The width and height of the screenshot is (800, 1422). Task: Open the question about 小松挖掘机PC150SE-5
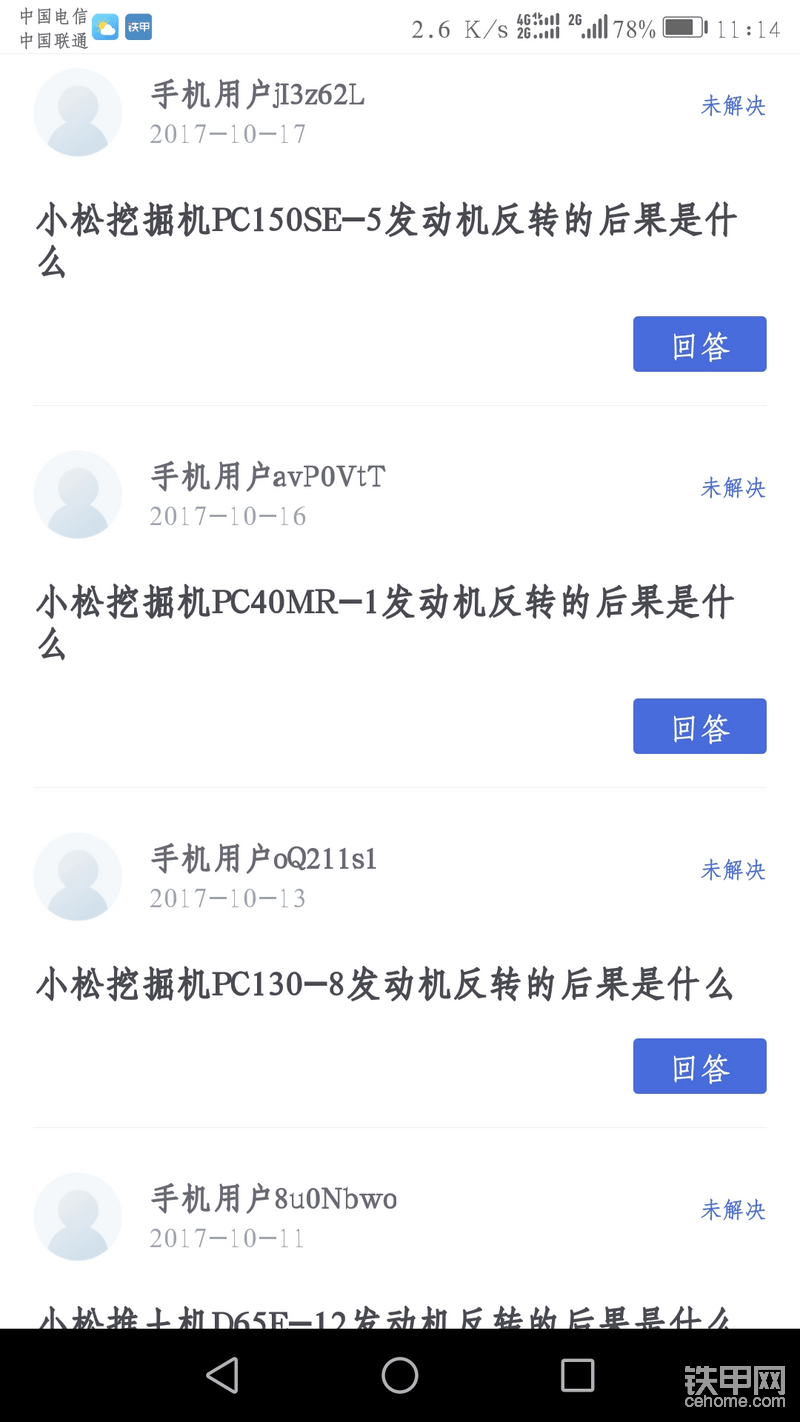coord(387,241)
